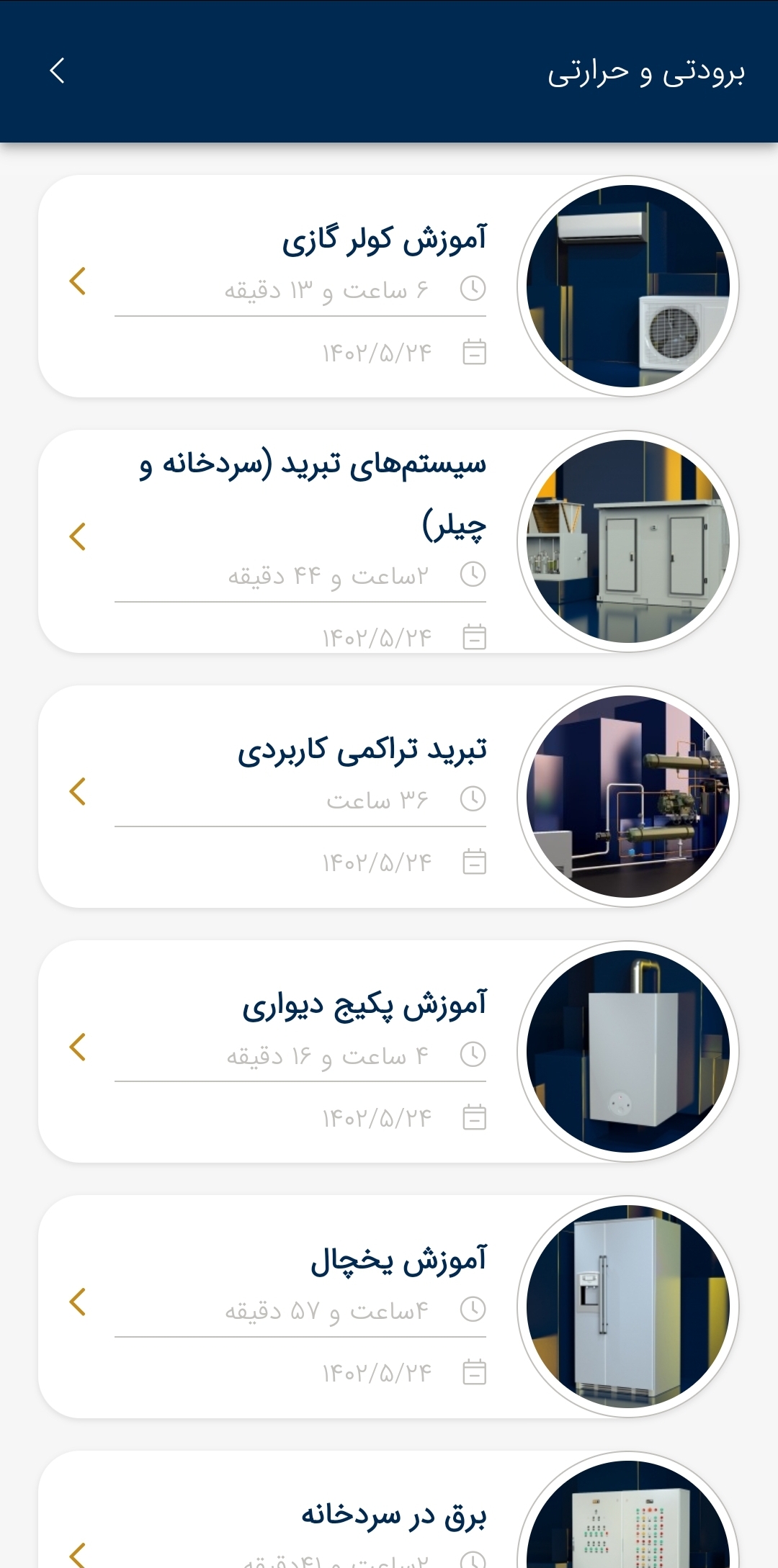Open the تبرید تراکمی کاربردی course
The width and height of the screenshot is (778, 1568).
389,796
